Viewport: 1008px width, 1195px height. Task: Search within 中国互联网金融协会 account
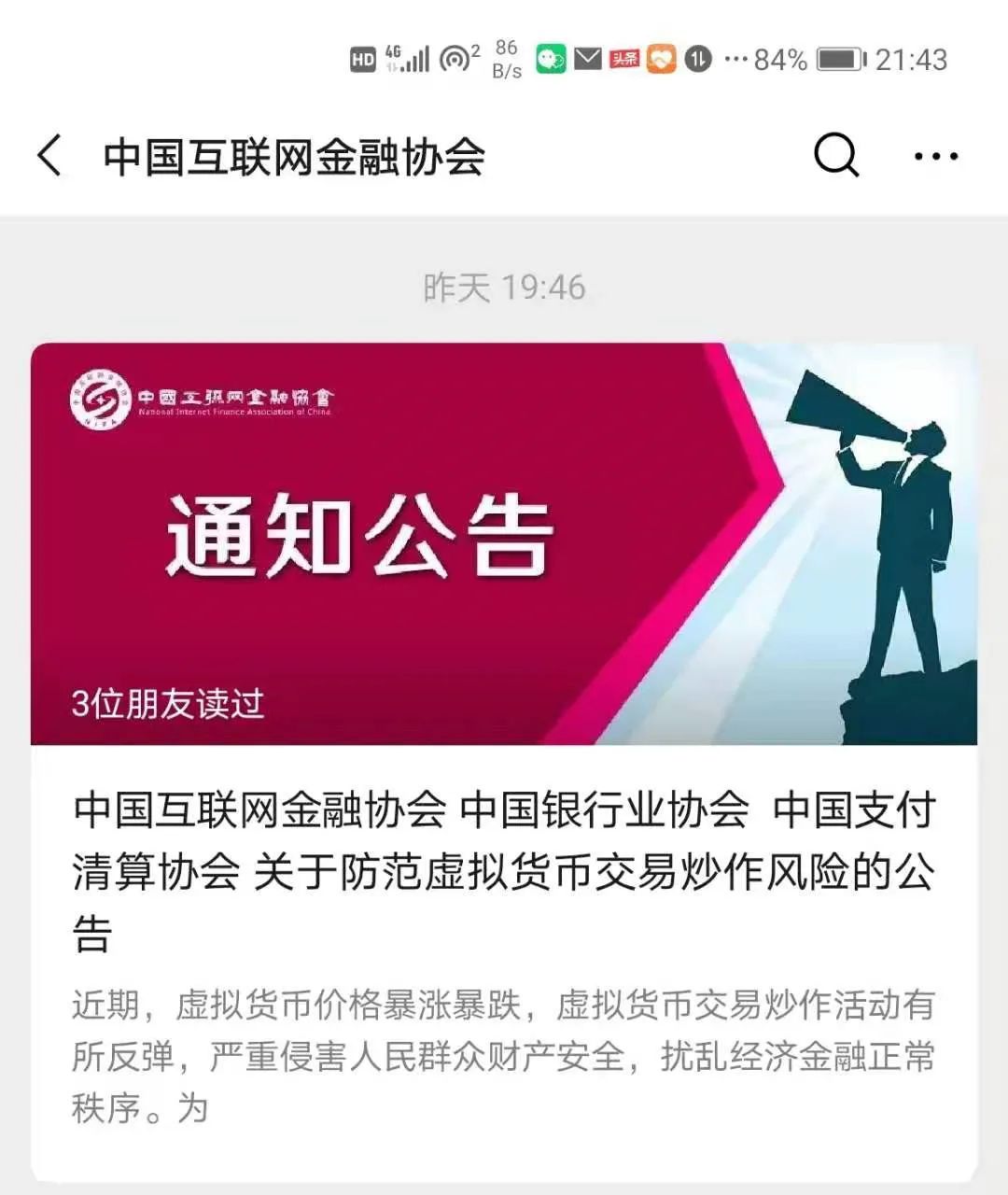[x=836, y=155]
